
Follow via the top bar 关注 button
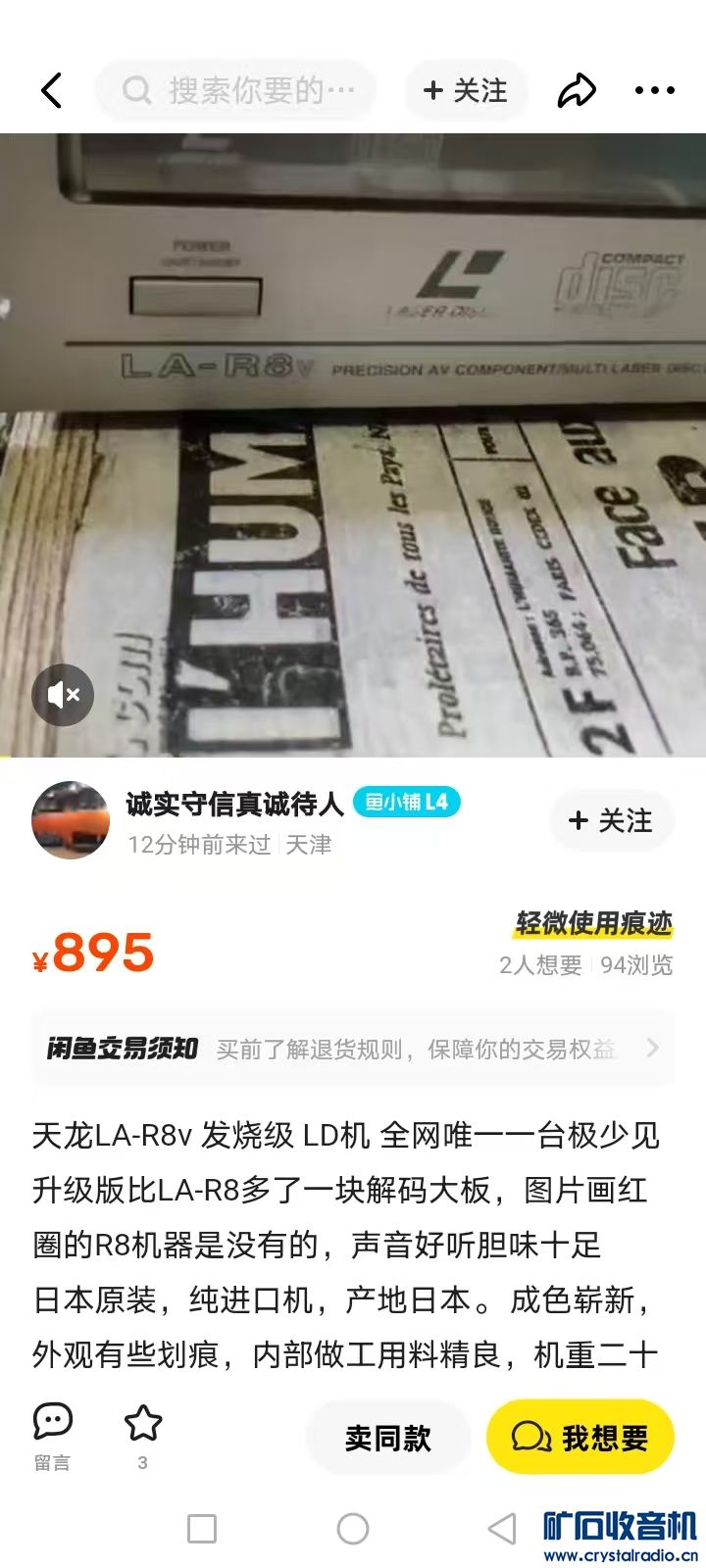pos(466,91)
